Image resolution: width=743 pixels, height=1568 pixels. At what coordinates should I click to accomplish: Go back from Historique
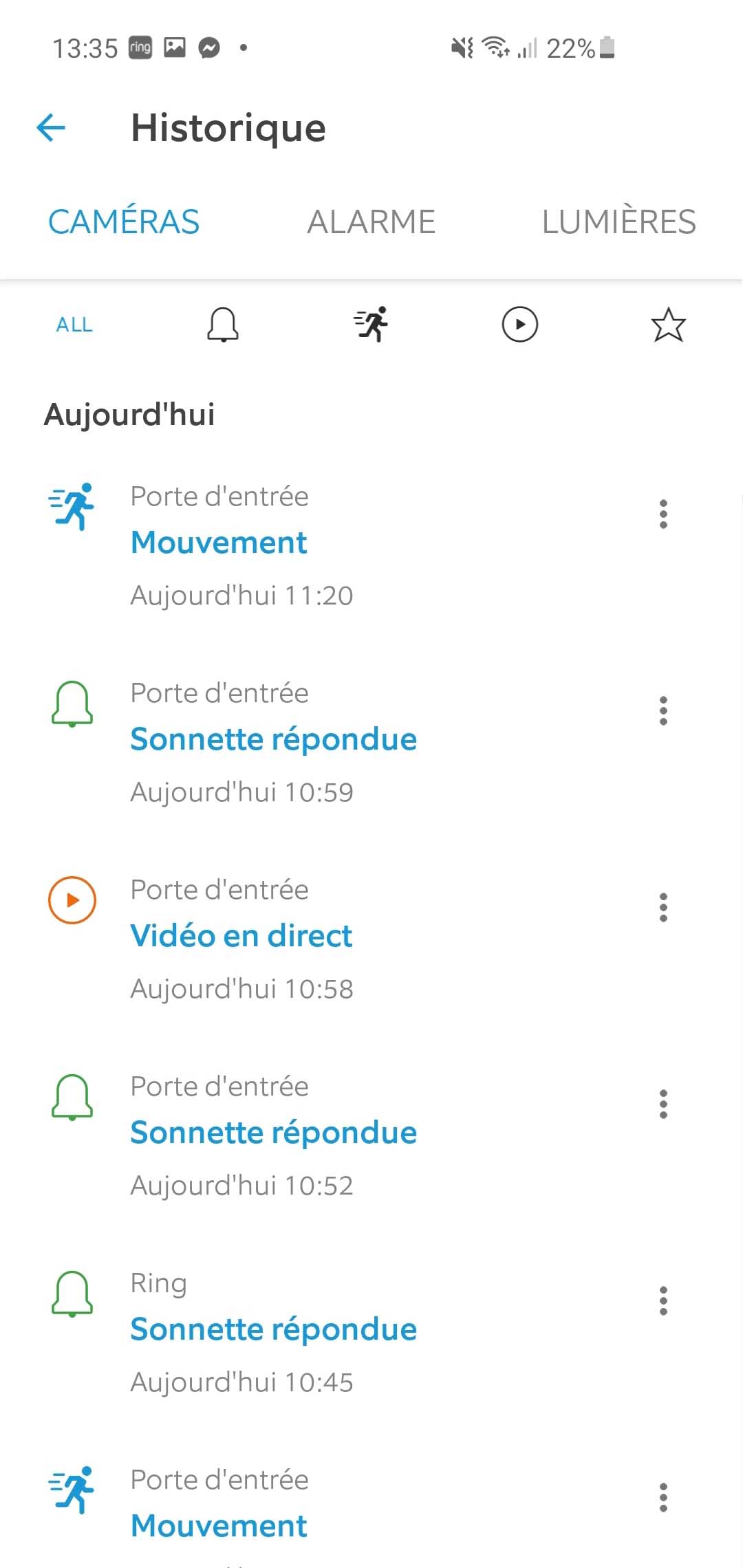(x=51, y=128)
